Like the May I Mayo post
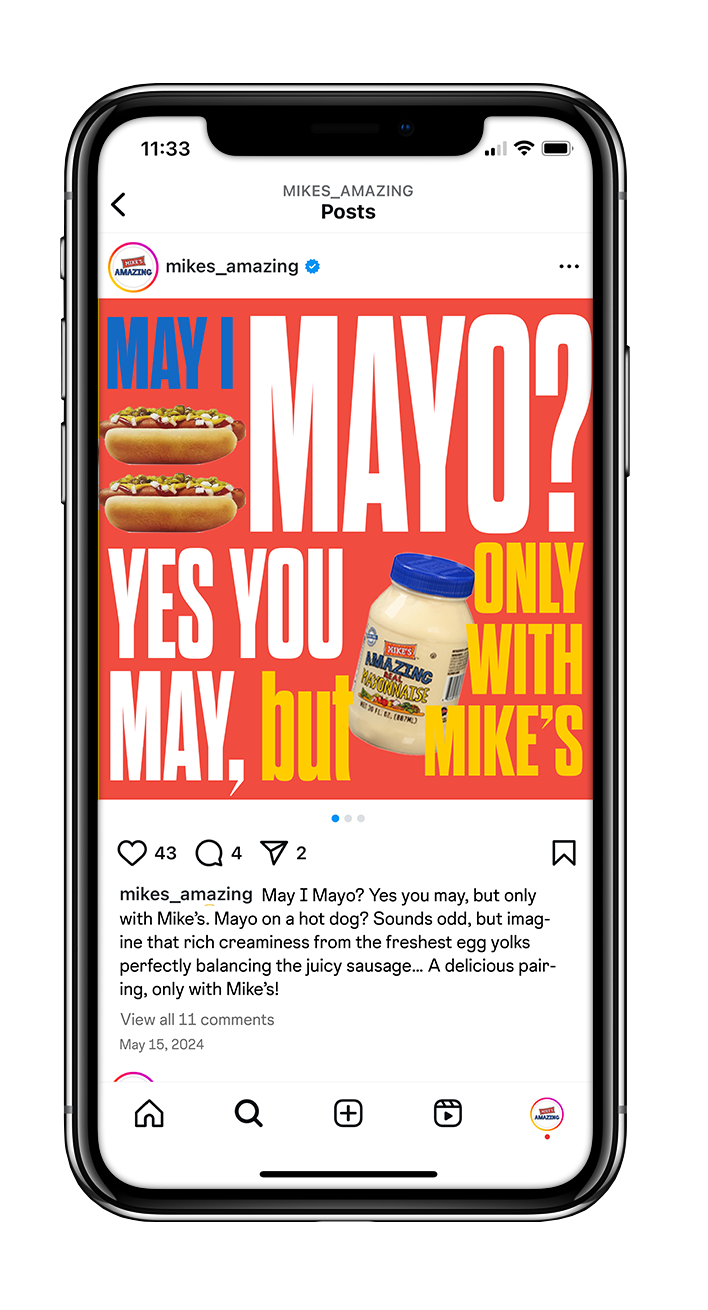708x1310 pixels. pyautogui.click(x=132, y=853)
